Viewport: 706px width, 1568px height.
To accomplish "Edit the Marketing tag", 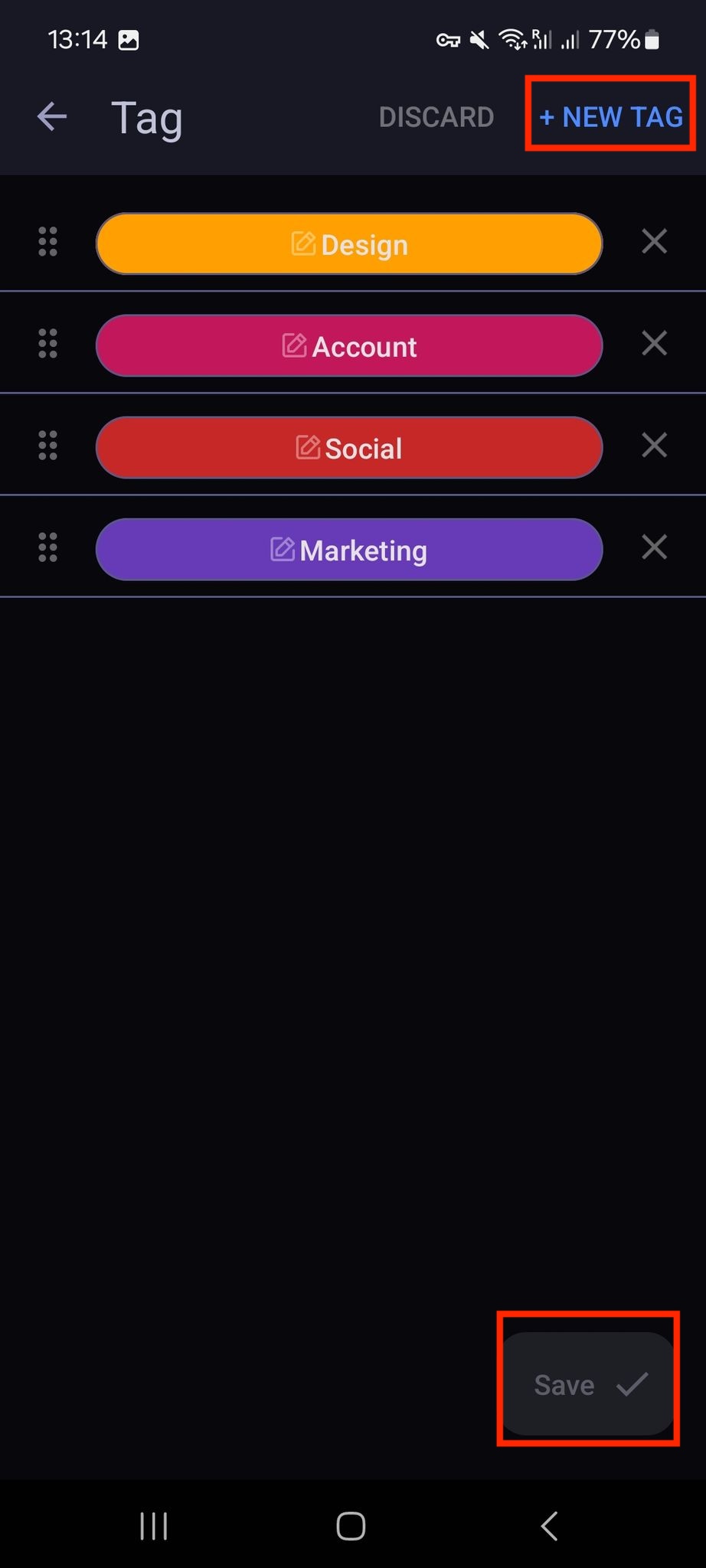I will click(x=349, y=550).
